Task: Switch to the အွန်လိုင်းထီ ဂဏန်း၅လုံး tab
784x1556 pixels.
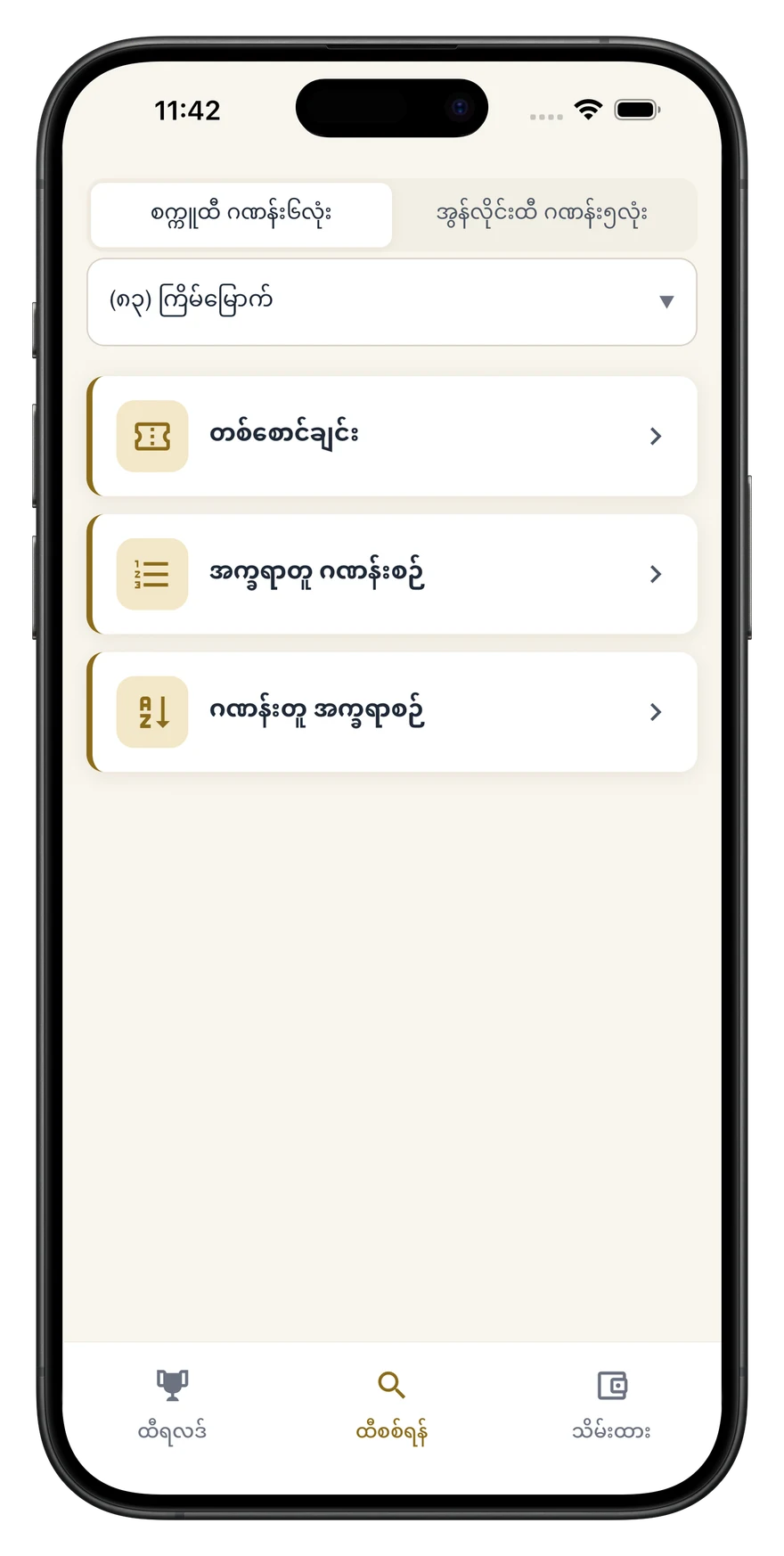Action: pos(542,215)
